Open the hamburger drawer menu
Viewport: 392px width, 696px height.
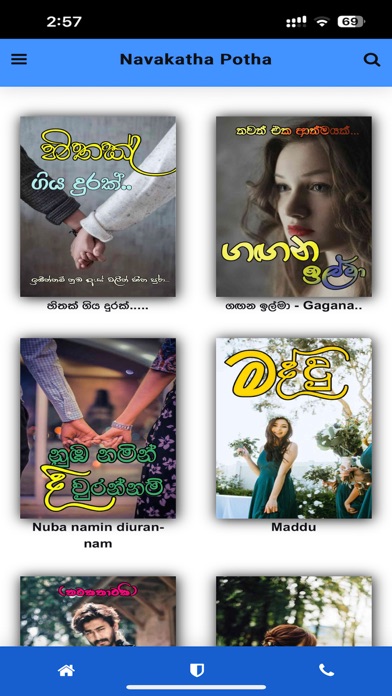(19, 59)
